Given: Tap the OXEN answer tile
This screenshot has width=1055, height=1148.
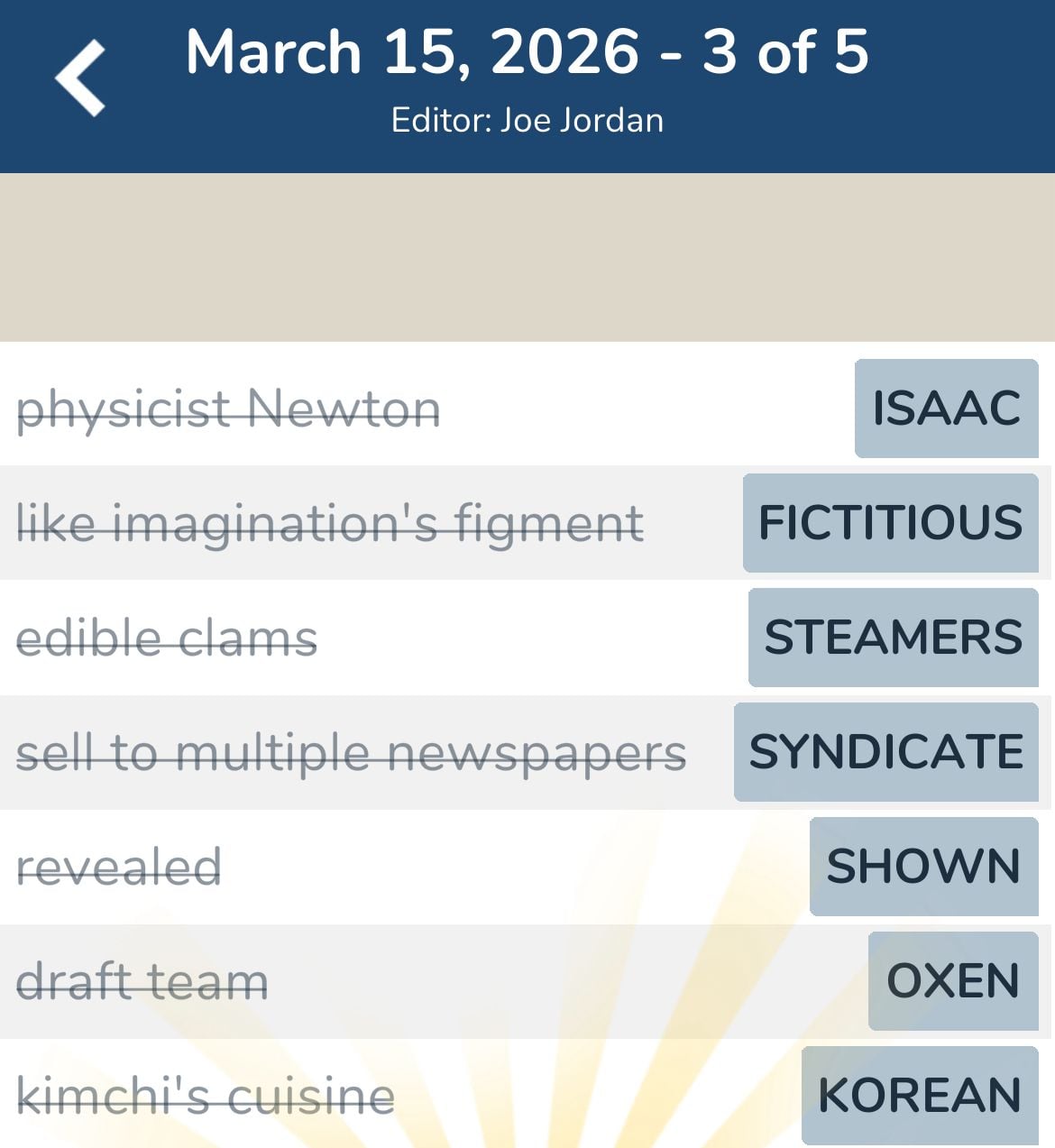Looking at the screenshot, I should 953,981.
